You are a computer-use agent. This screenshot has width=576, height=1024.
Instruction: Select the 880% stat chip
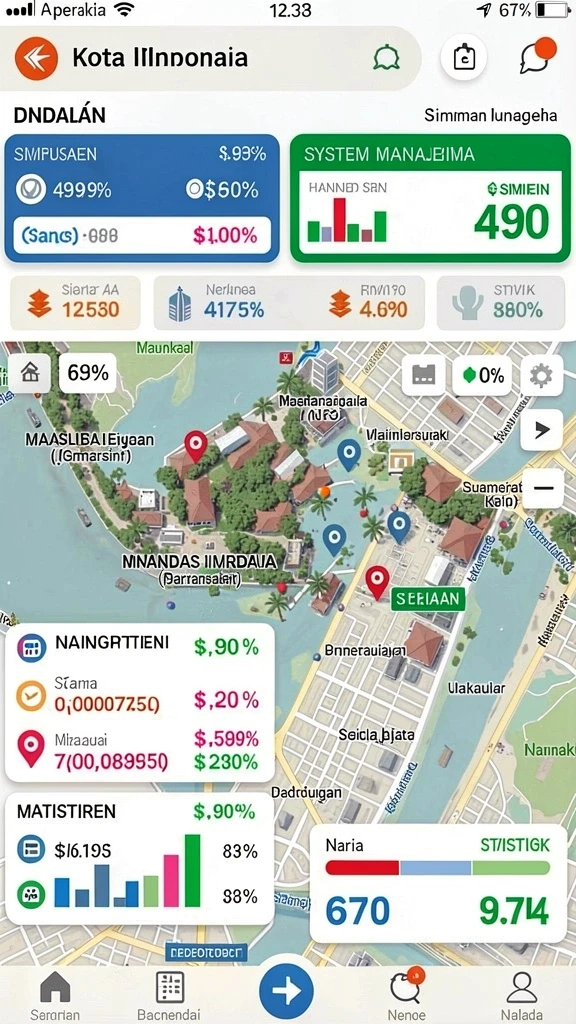(501, 302)
